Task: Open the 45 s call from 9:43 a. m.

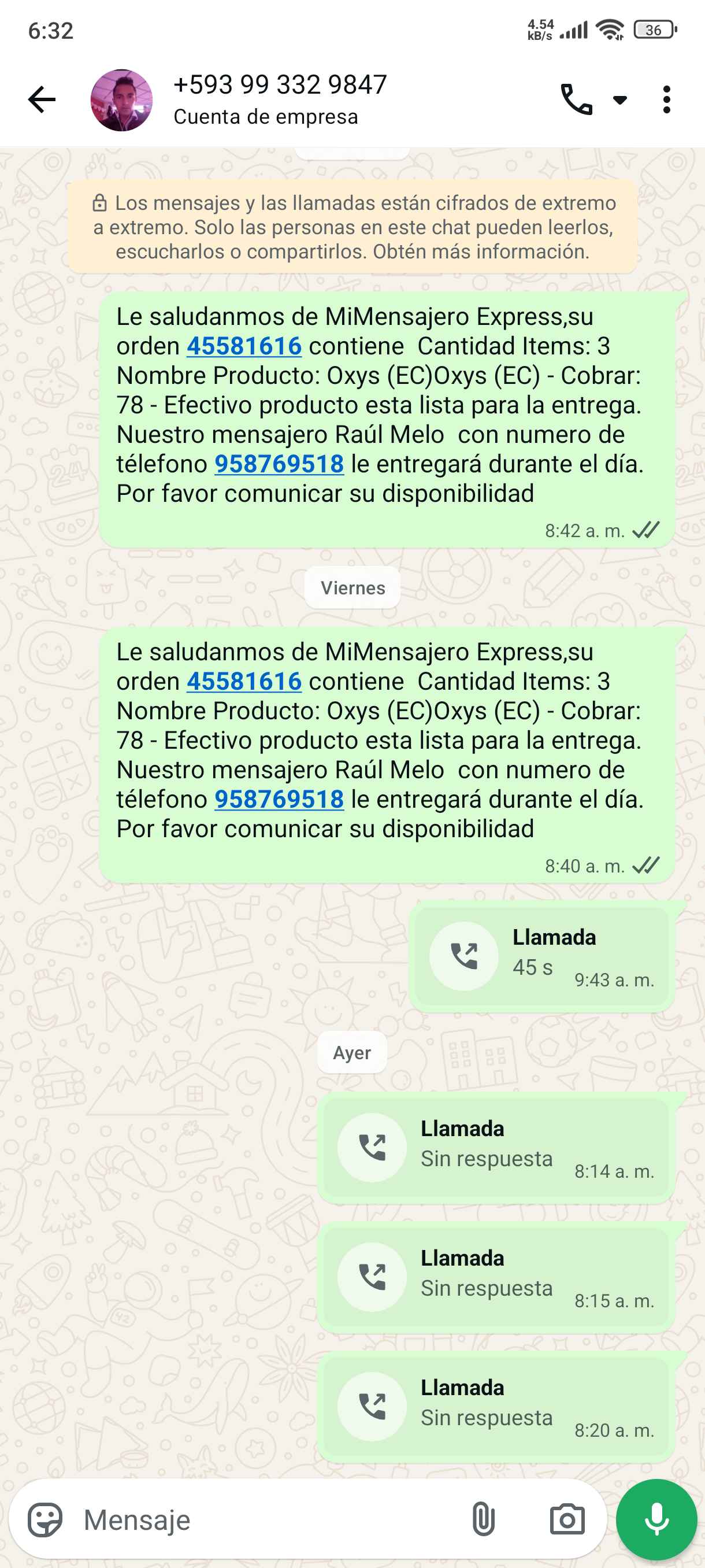Action: coord(541,956)
